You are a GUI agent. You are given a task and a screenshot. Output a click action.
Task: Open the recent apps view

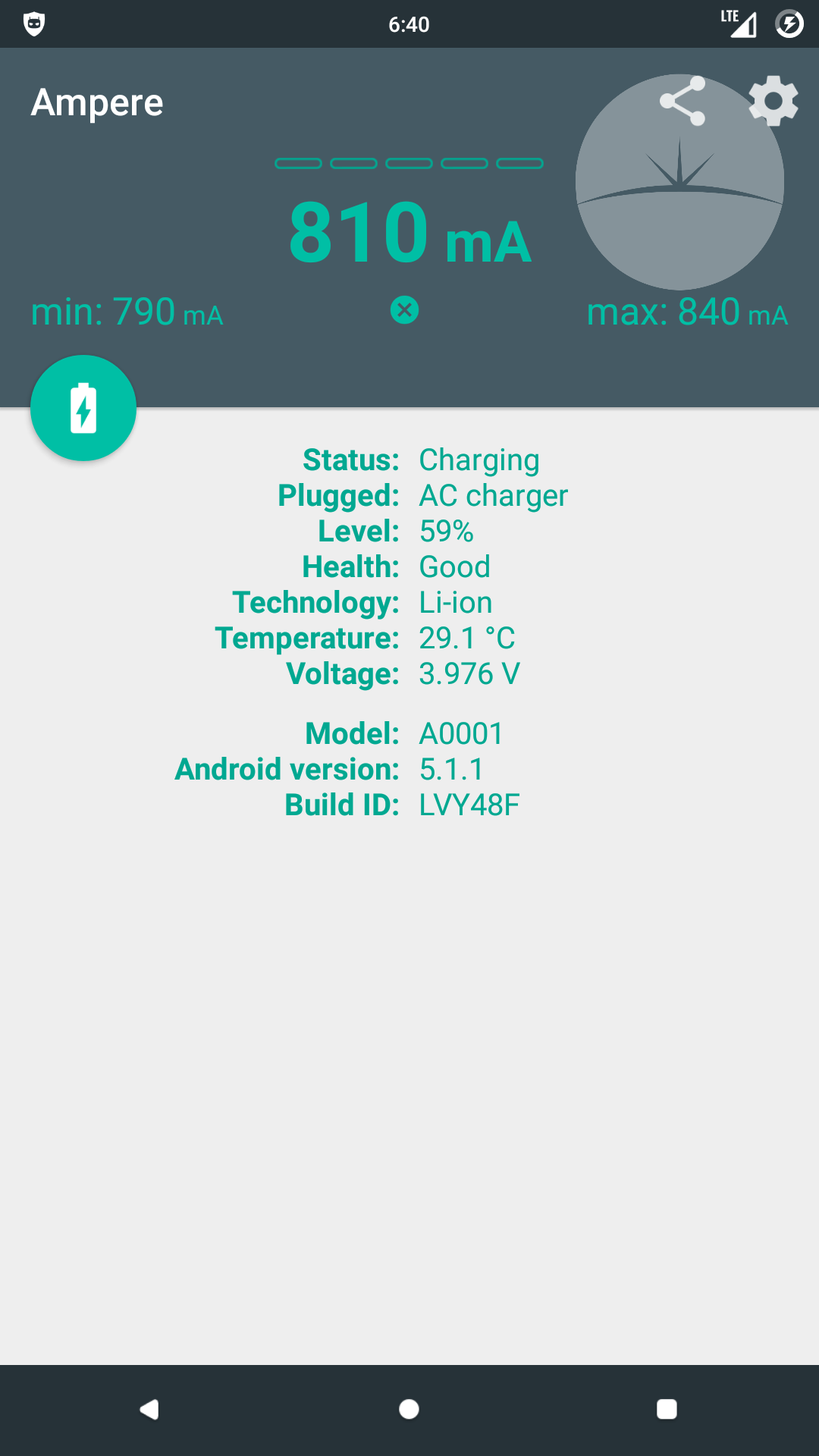[x=667, y=1409]
